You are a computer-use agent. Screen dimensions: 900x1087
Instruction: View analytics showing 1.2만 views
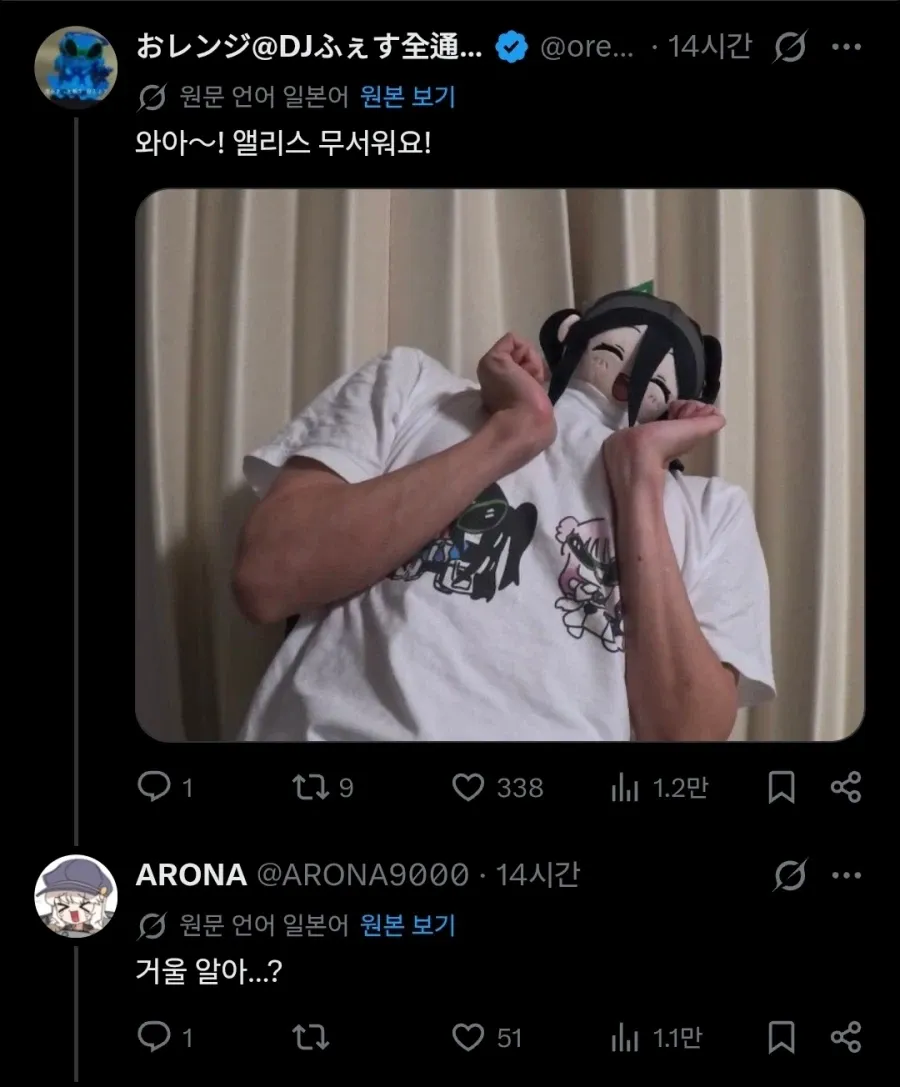click(x=659, y=788)
